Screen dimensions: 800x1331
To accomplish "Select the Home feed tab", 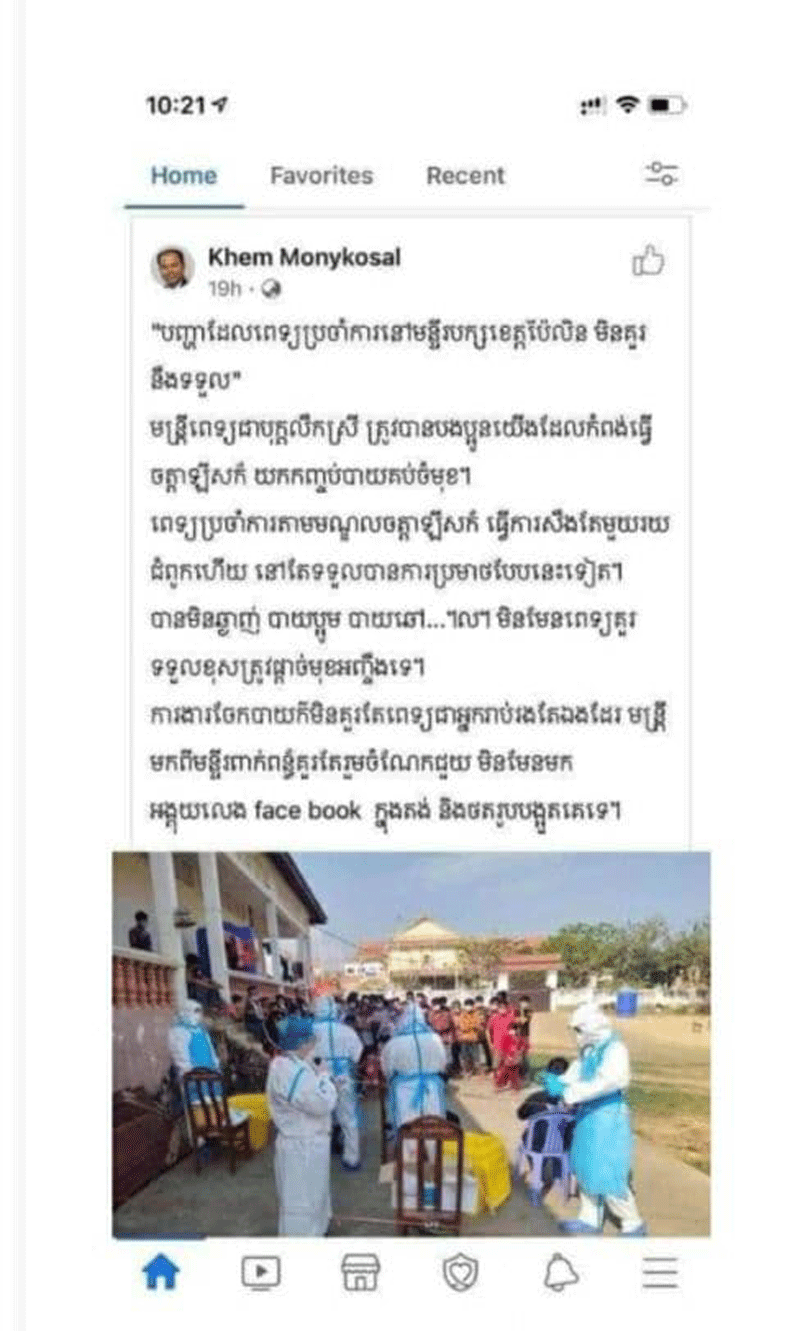I will [184, 176].
